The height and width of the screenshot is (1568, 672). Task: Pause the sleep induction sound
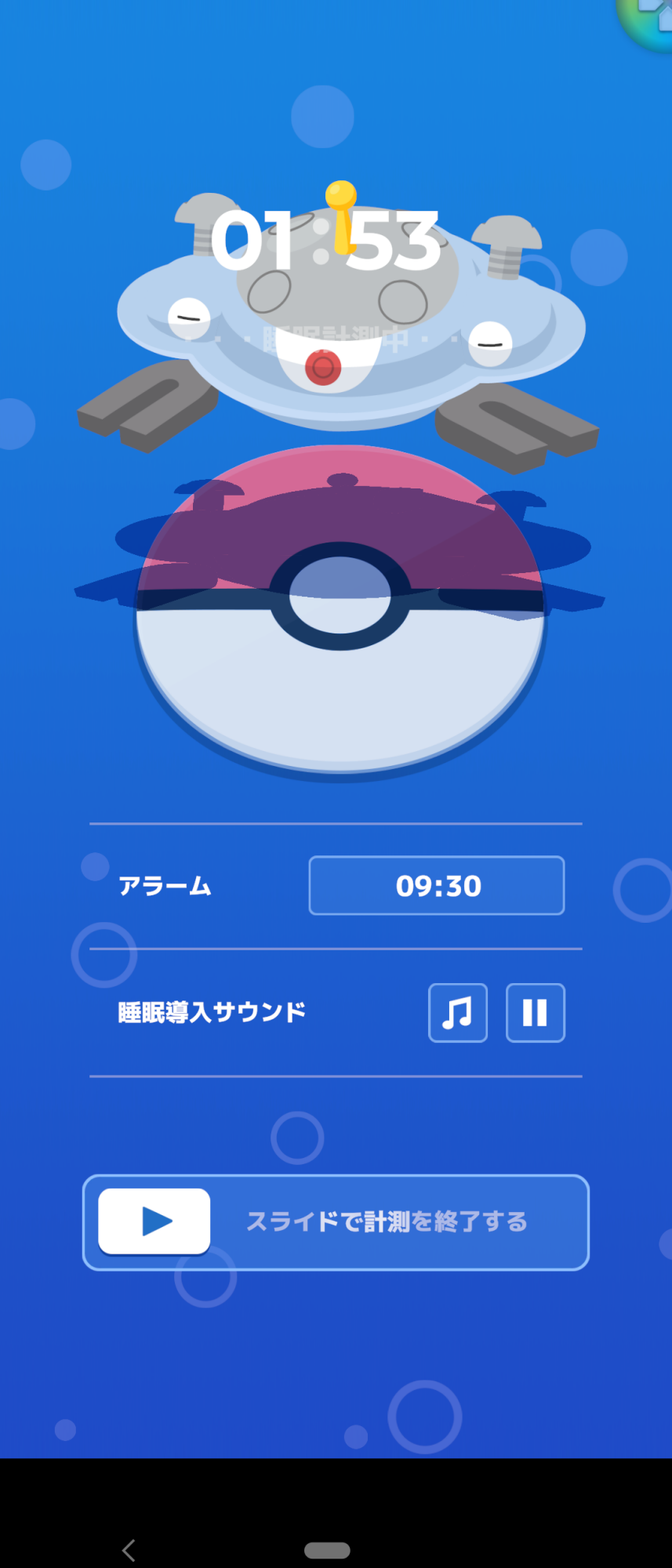536,1013
